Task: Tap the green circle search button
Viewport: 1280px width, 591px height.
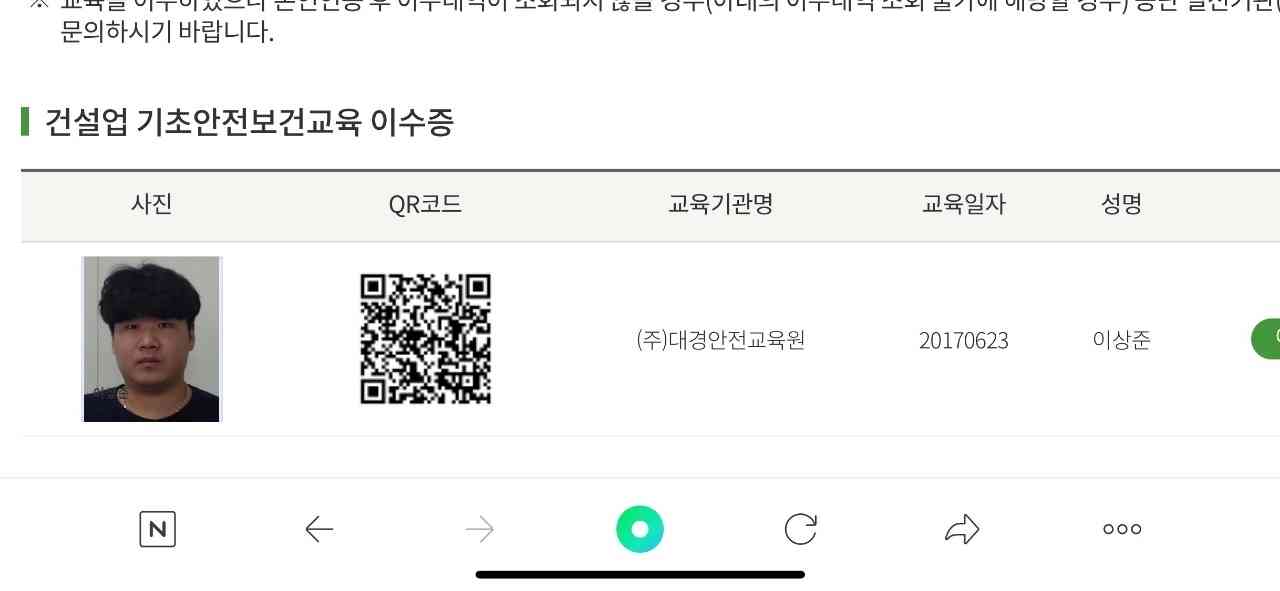Action: click(640, 529)
